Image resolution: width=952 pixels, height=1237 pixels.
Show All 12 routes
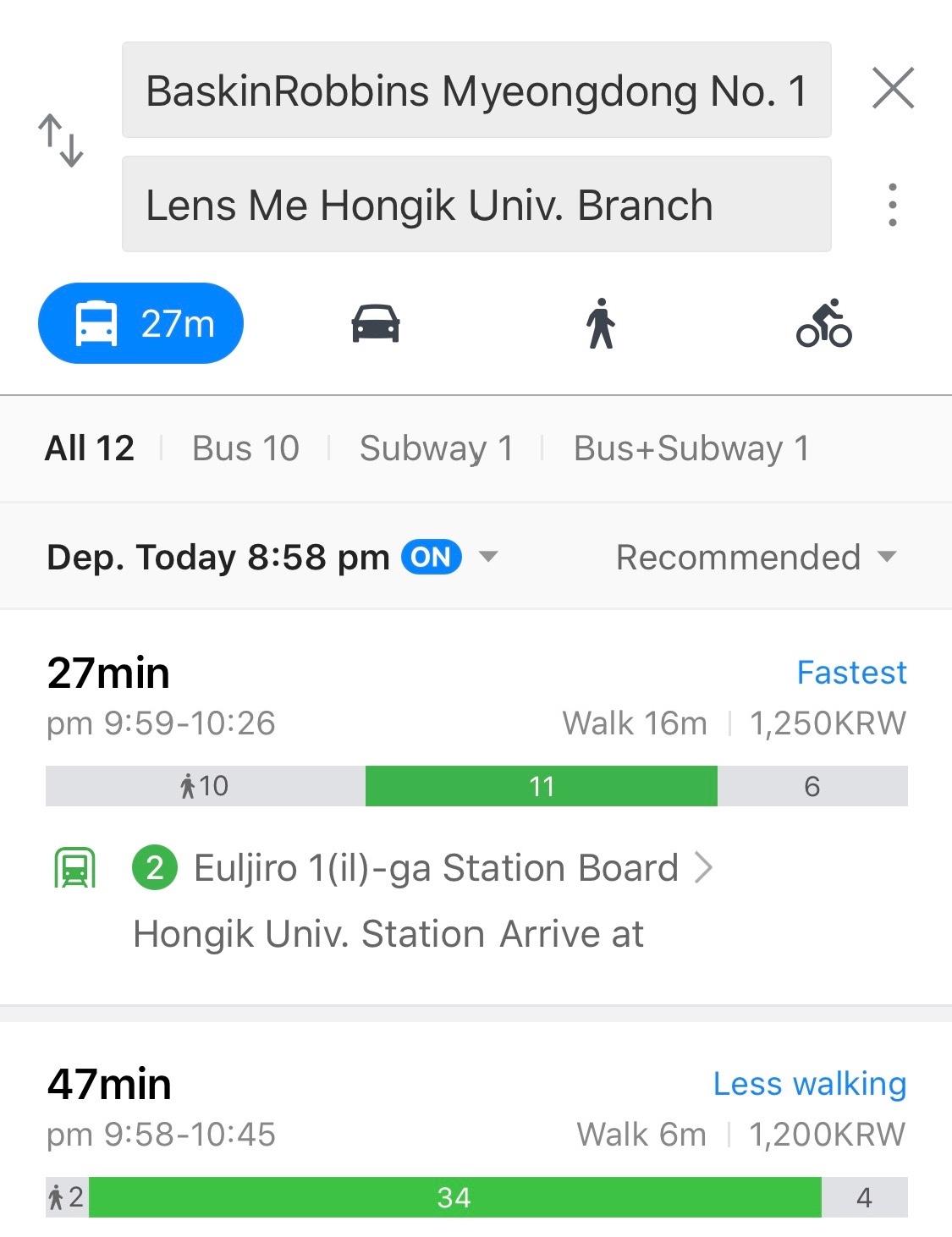coord(90,448)
